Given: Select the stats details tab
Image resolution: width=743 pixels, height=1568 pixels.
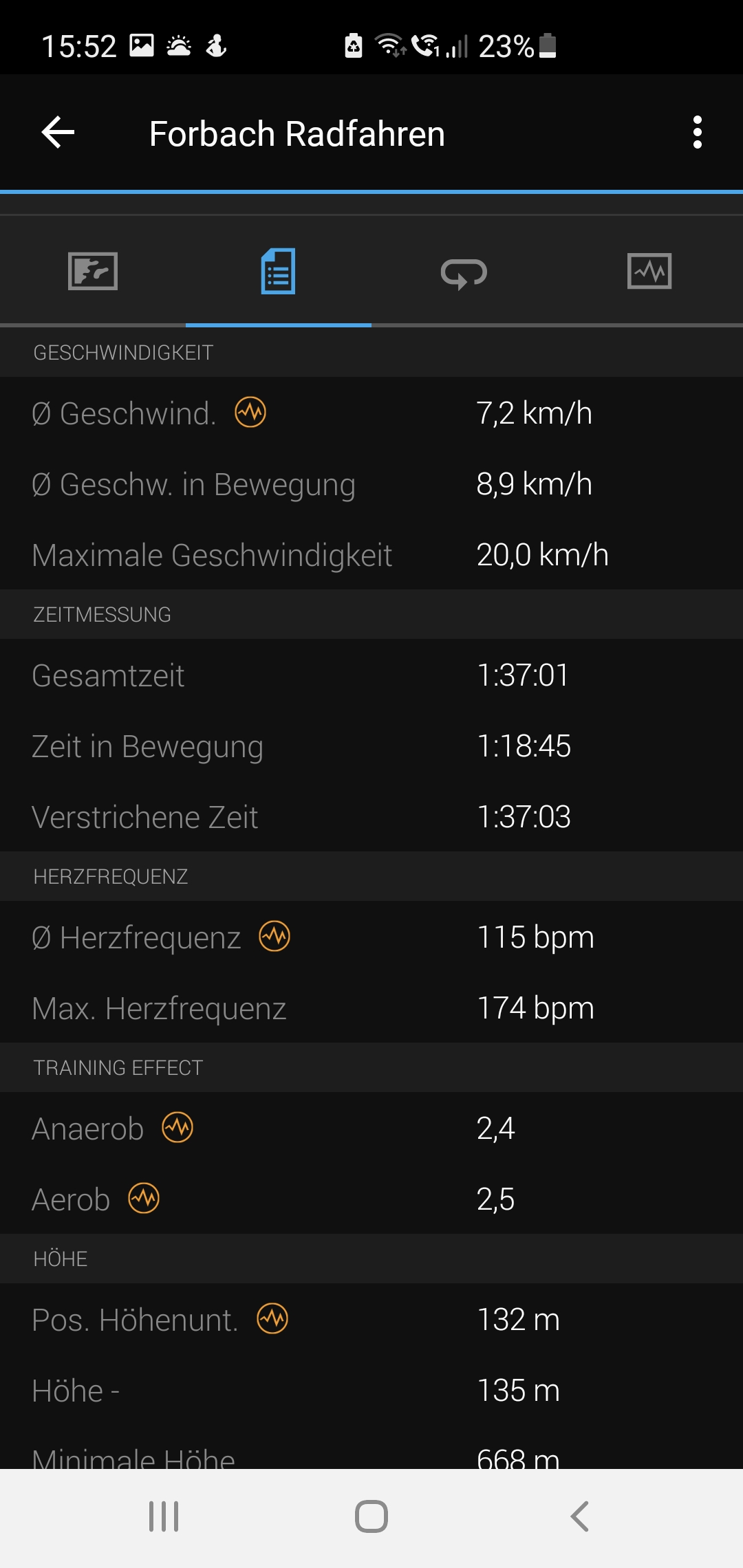Looking at the screenshot, I should [x=279, y=271].
